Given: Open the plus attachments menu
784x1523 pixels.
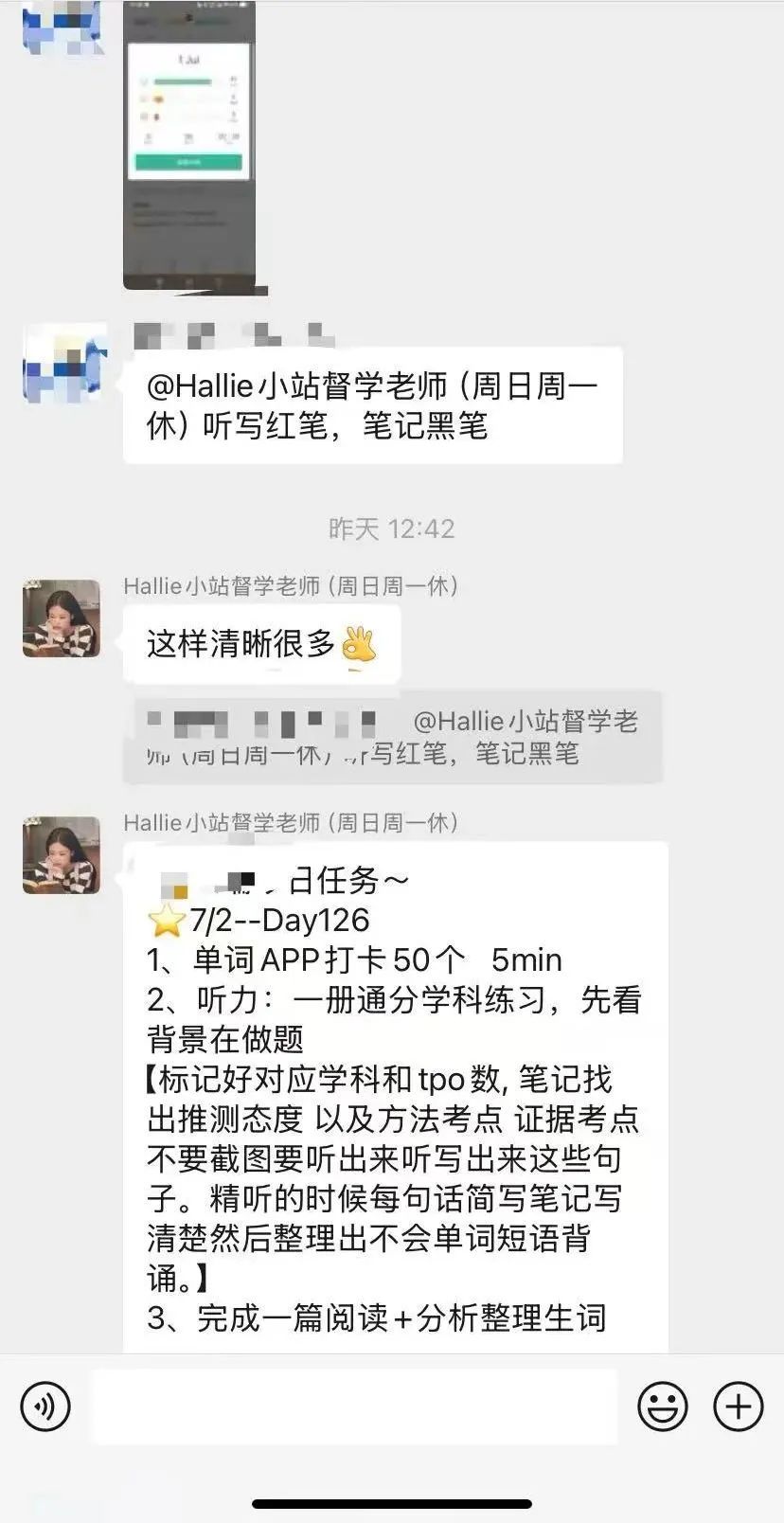Looking at the screenshot, I should click(738, 1406).
